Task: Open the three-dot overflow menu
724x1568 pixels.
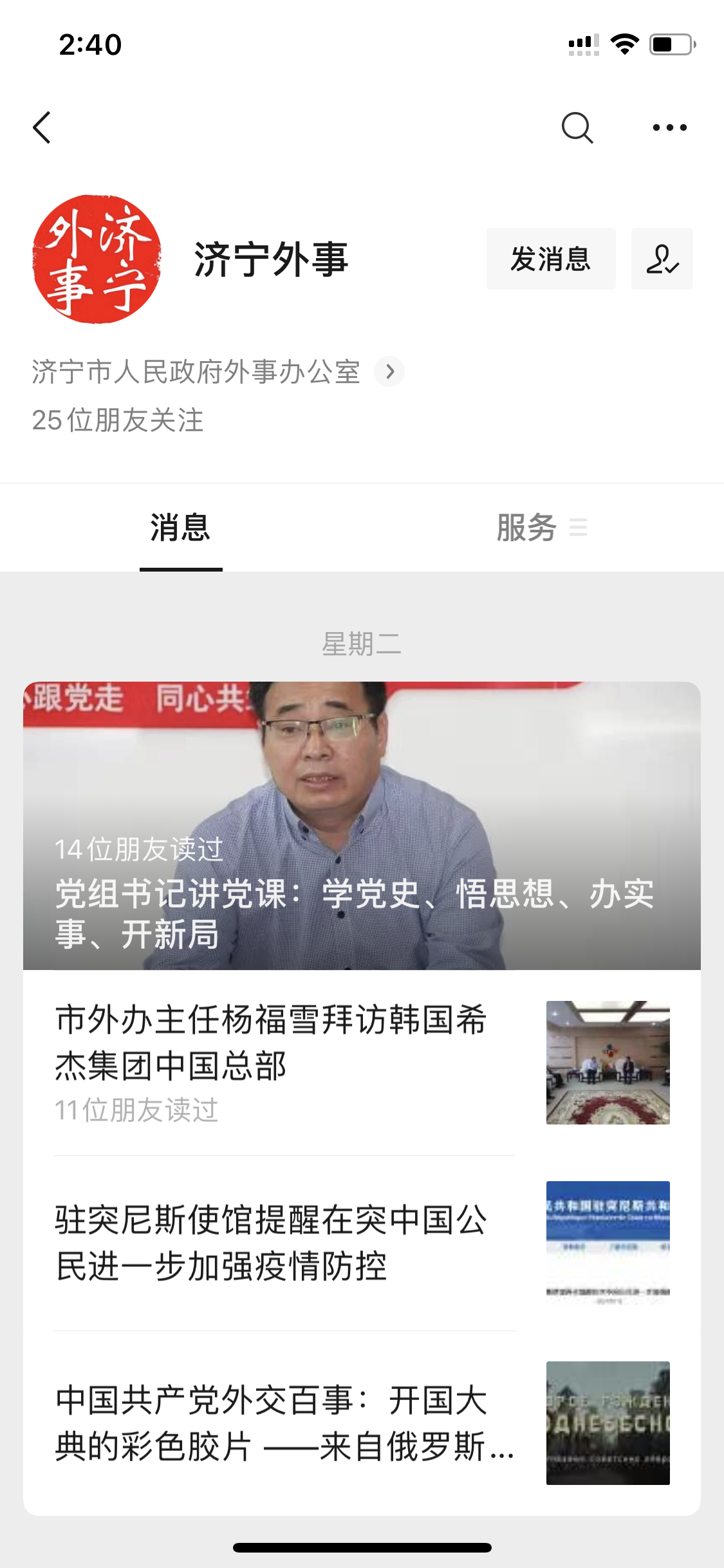Action: [669, 127]
